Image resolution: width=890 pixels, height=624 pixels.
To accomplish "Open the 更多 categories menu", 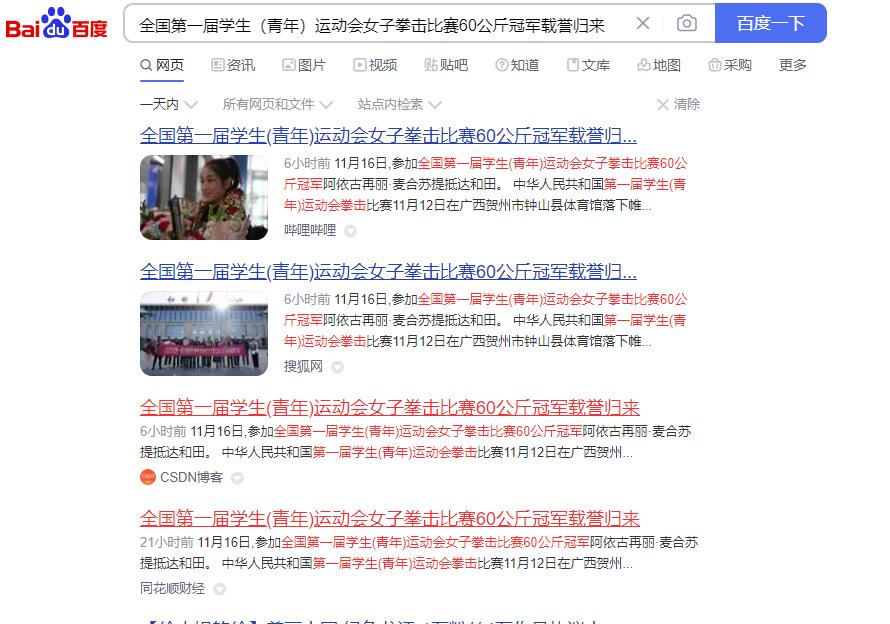I will coord(793,65).
